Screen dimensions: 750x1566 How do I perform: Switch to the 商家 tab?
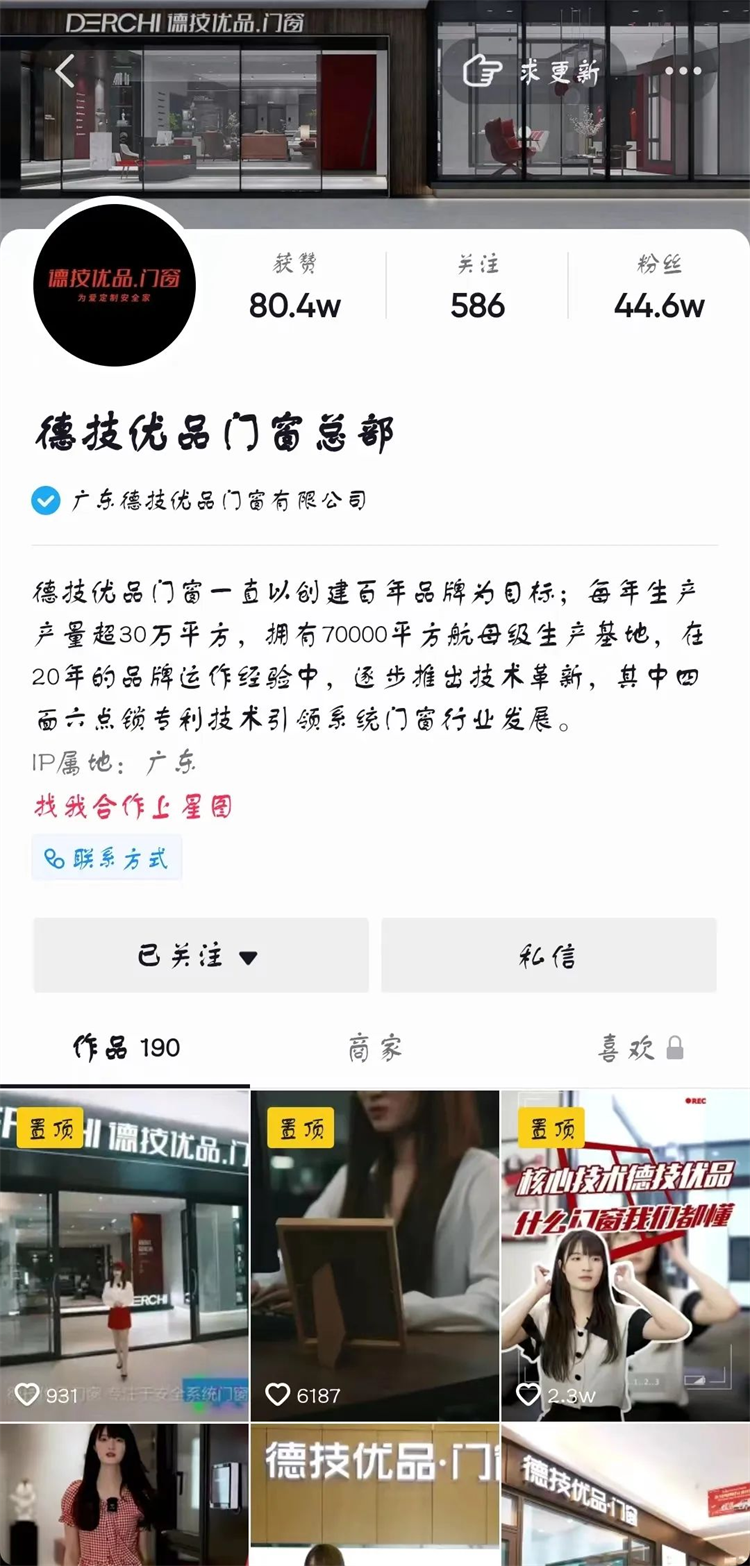375,1048
